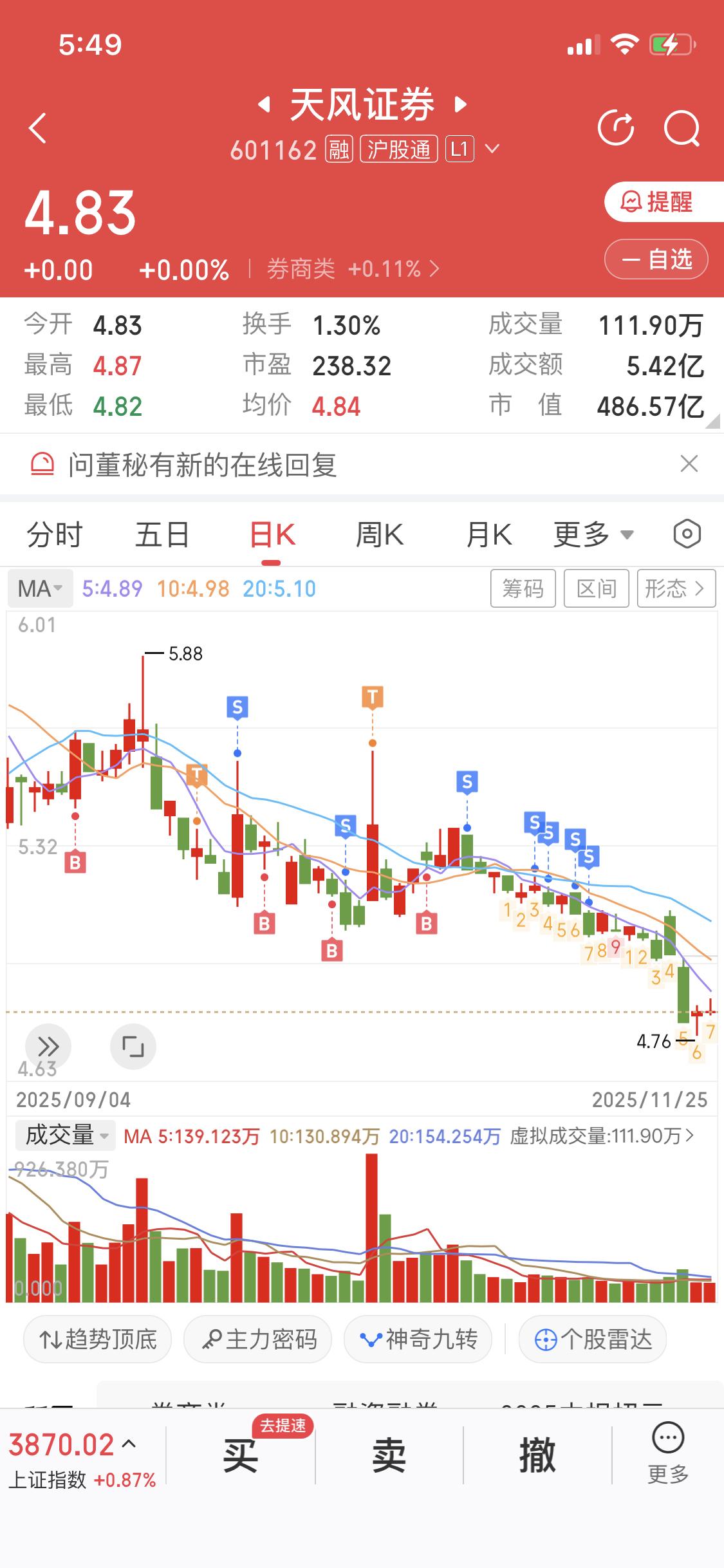Toggle the 筹码 chip distribution overlay

[x=523, y=588]
